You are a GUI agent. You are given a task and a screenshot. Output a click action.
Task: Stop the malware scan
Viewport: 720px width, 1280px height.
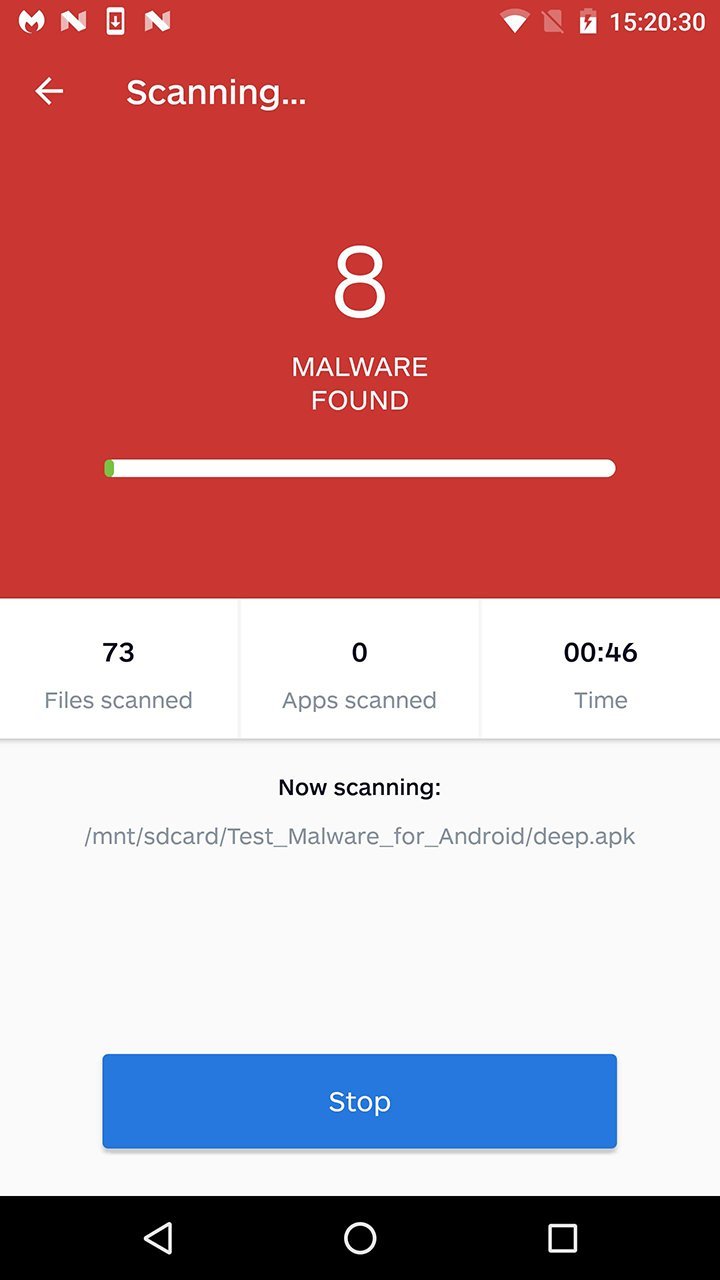[x=359, y=1101]
